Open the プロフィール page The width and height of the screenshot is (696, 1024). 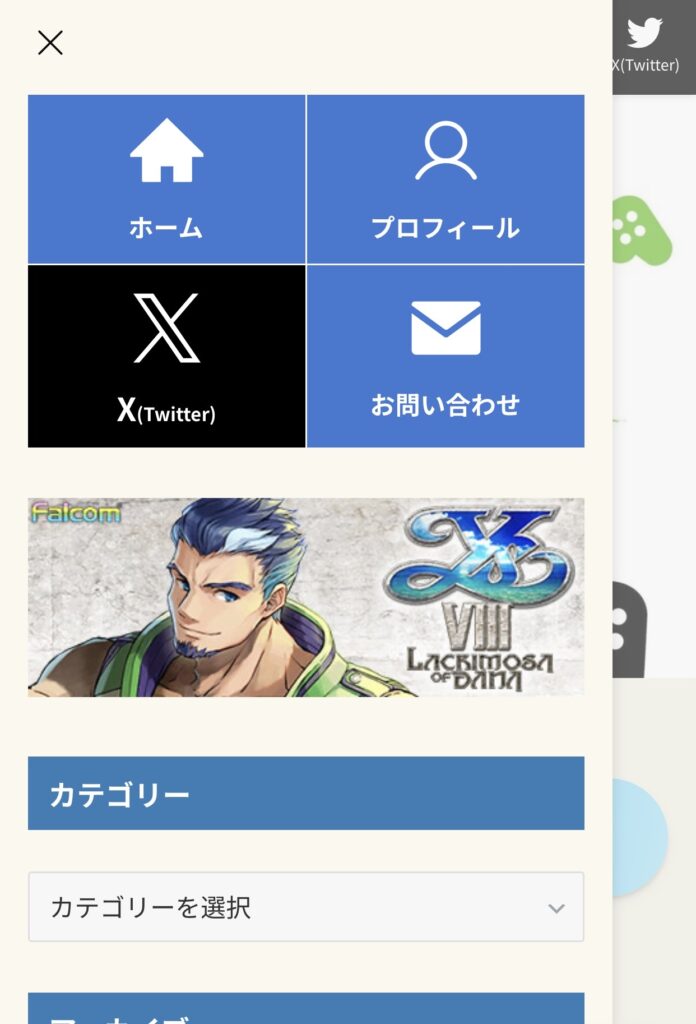445,179
